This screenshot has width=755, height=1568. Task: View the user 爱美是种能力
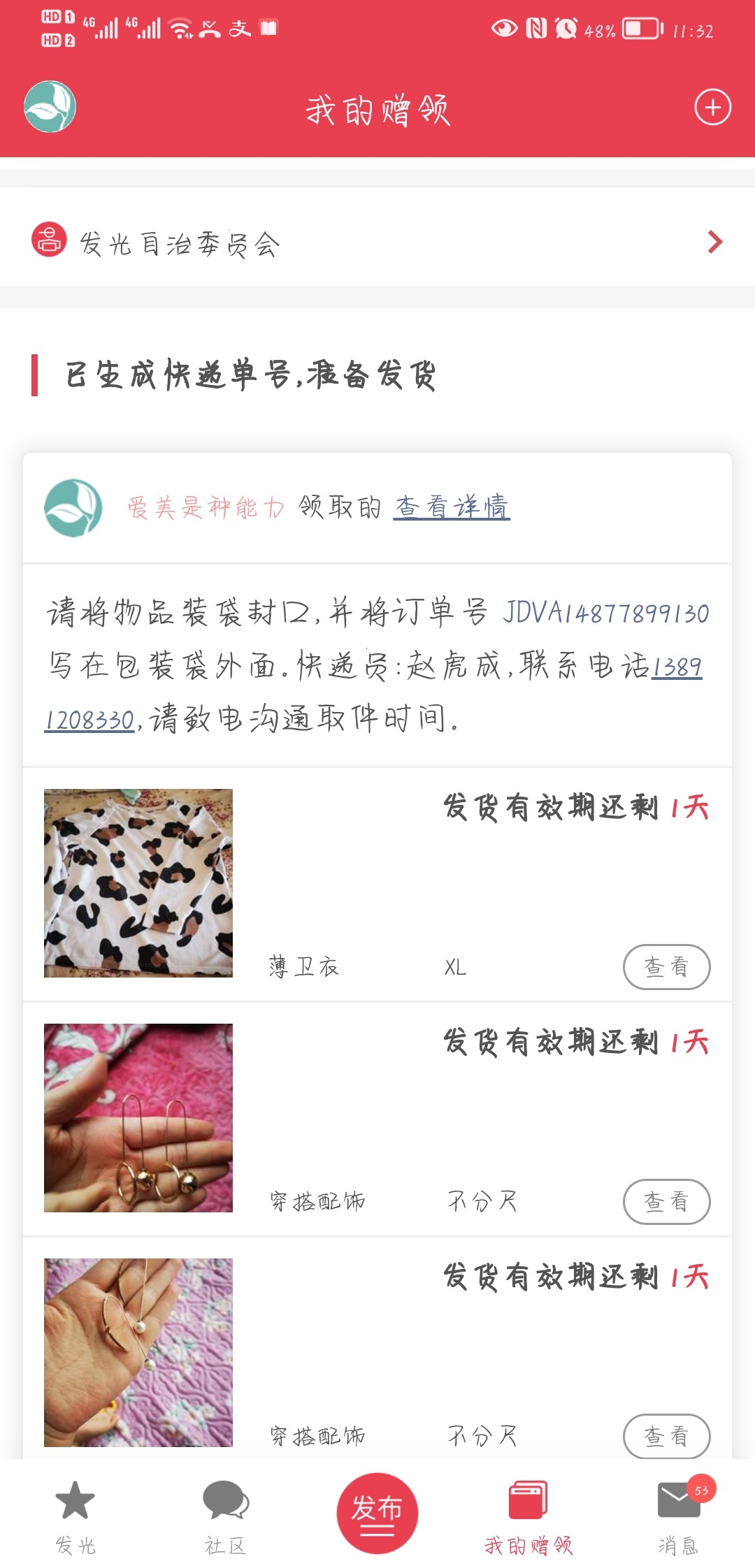pyautogui.click(x=206, y=507)
